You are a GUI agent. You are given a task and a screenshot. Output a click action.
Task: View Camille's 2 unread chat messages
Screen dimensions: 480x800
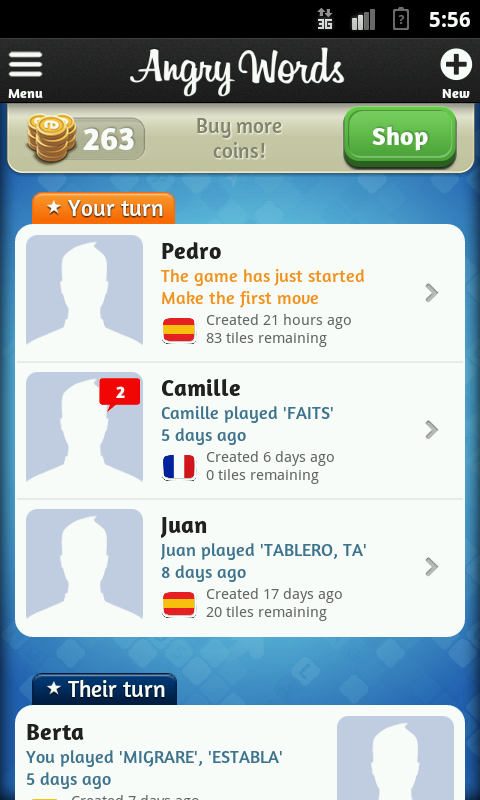(x=119, y=394)
